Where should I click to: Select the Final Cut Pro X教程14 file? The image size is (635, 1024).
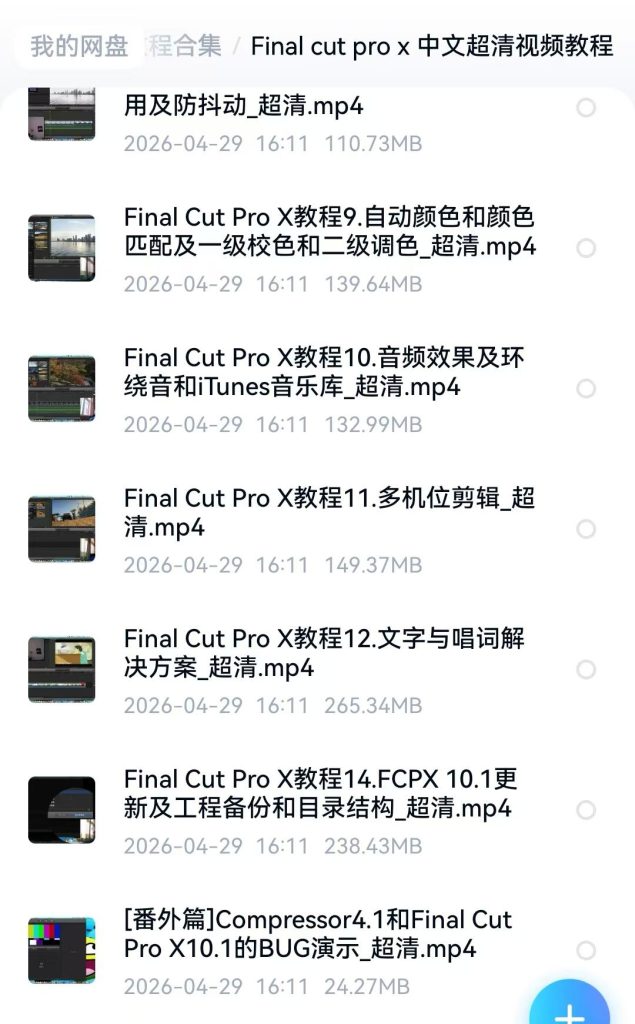586,810
